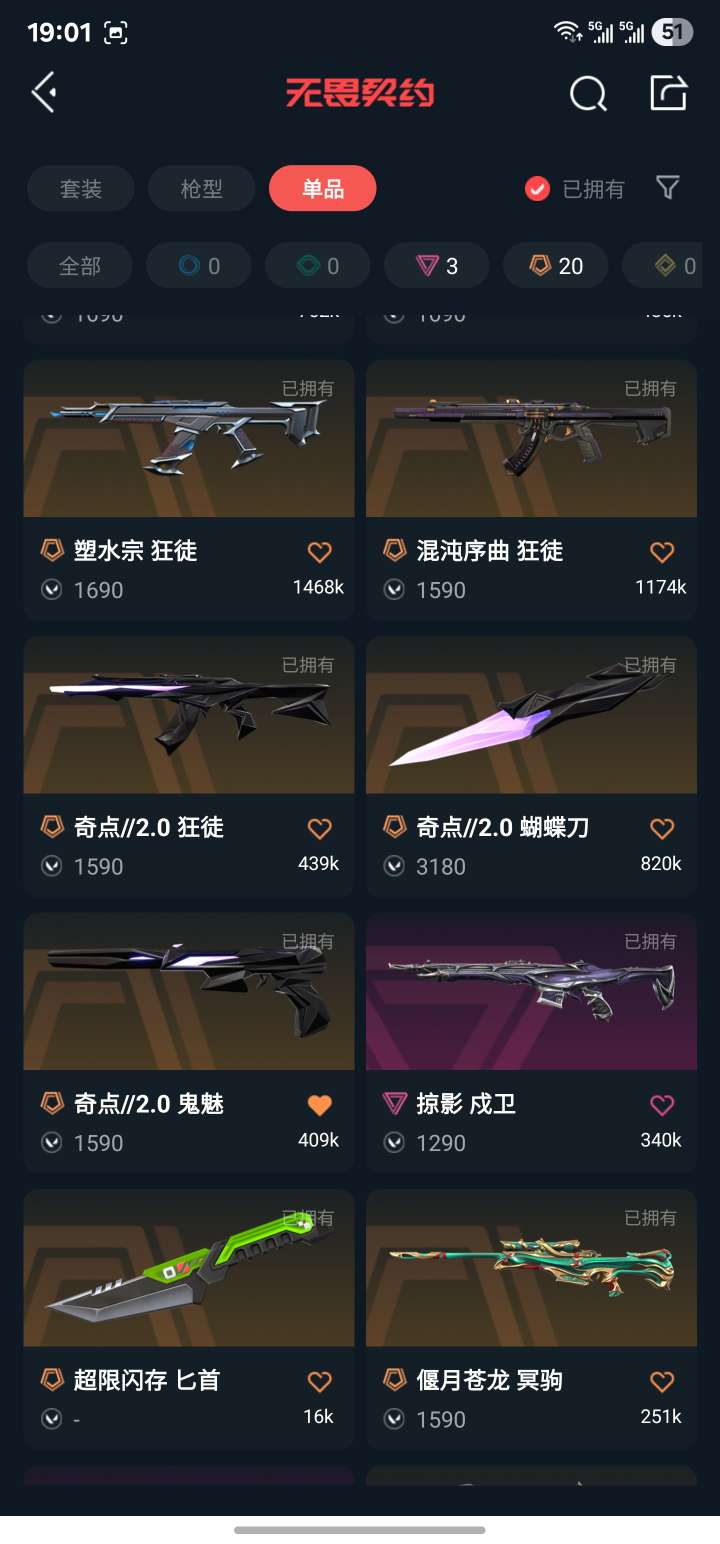Select the 全部 rarity chip
720x1544 pixels.
coord(80,266)
